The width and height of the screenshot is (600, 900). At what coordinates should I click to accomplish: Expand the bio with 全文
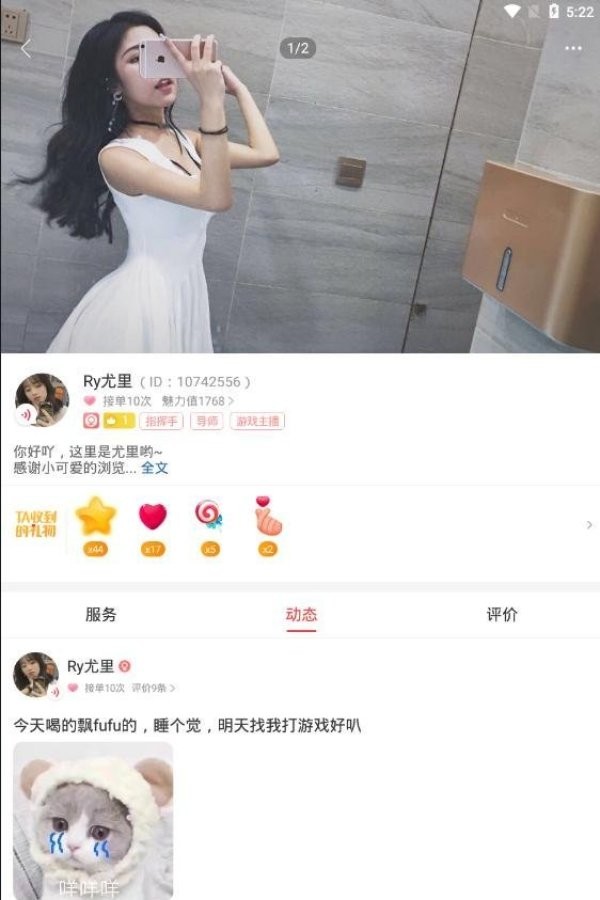tap(154, 467)
